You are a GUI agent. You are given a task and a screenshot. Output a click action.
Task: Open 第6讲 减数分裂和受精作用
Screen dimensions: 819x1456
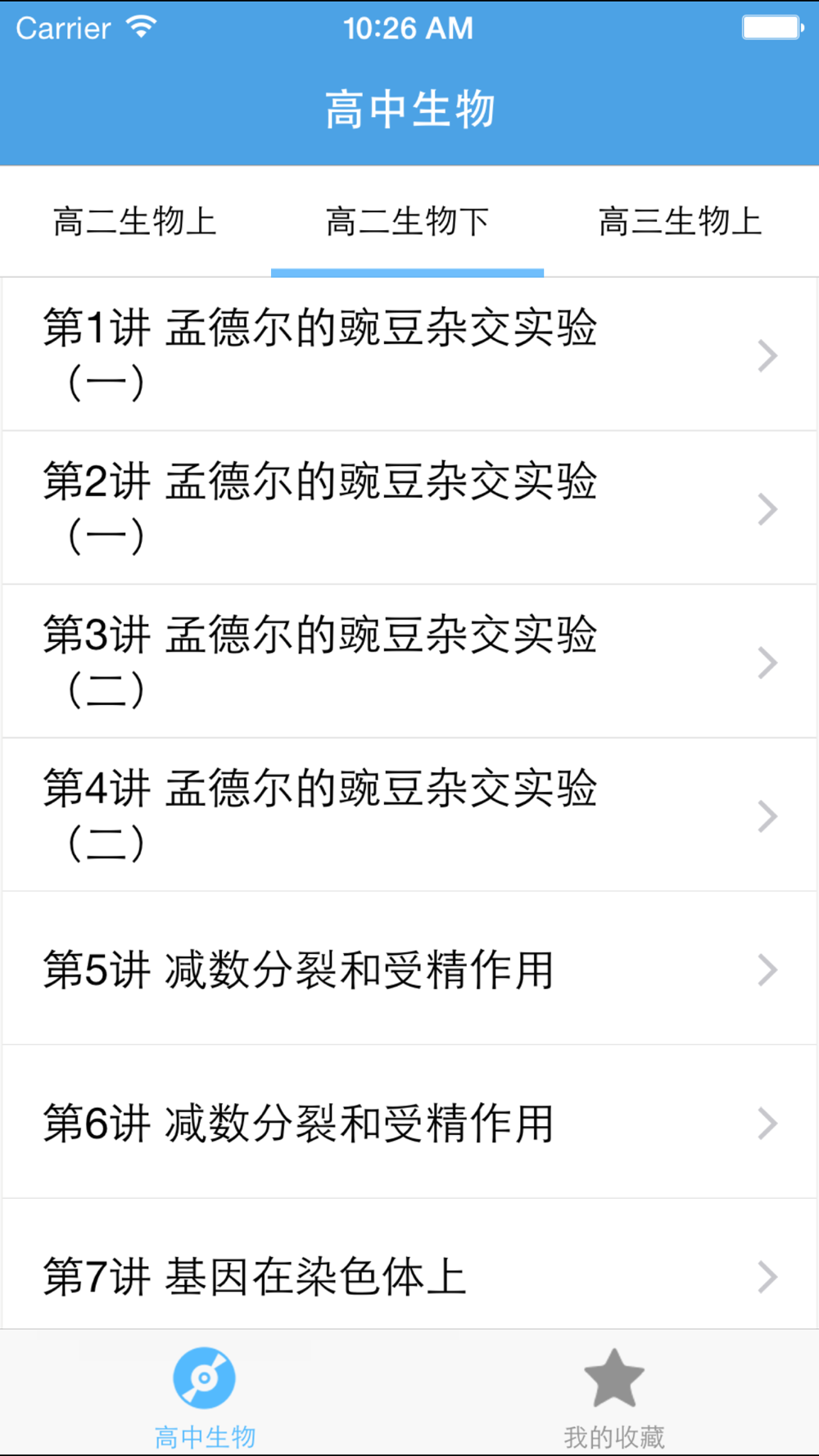pyautogui.click(x=409, y=1122)
